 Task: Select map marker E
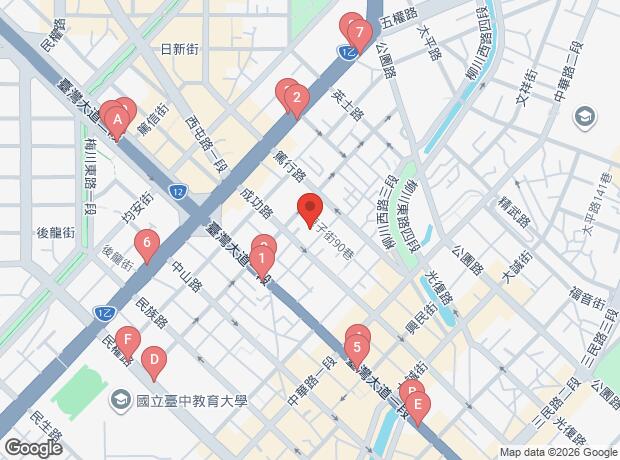click(417, 408)
